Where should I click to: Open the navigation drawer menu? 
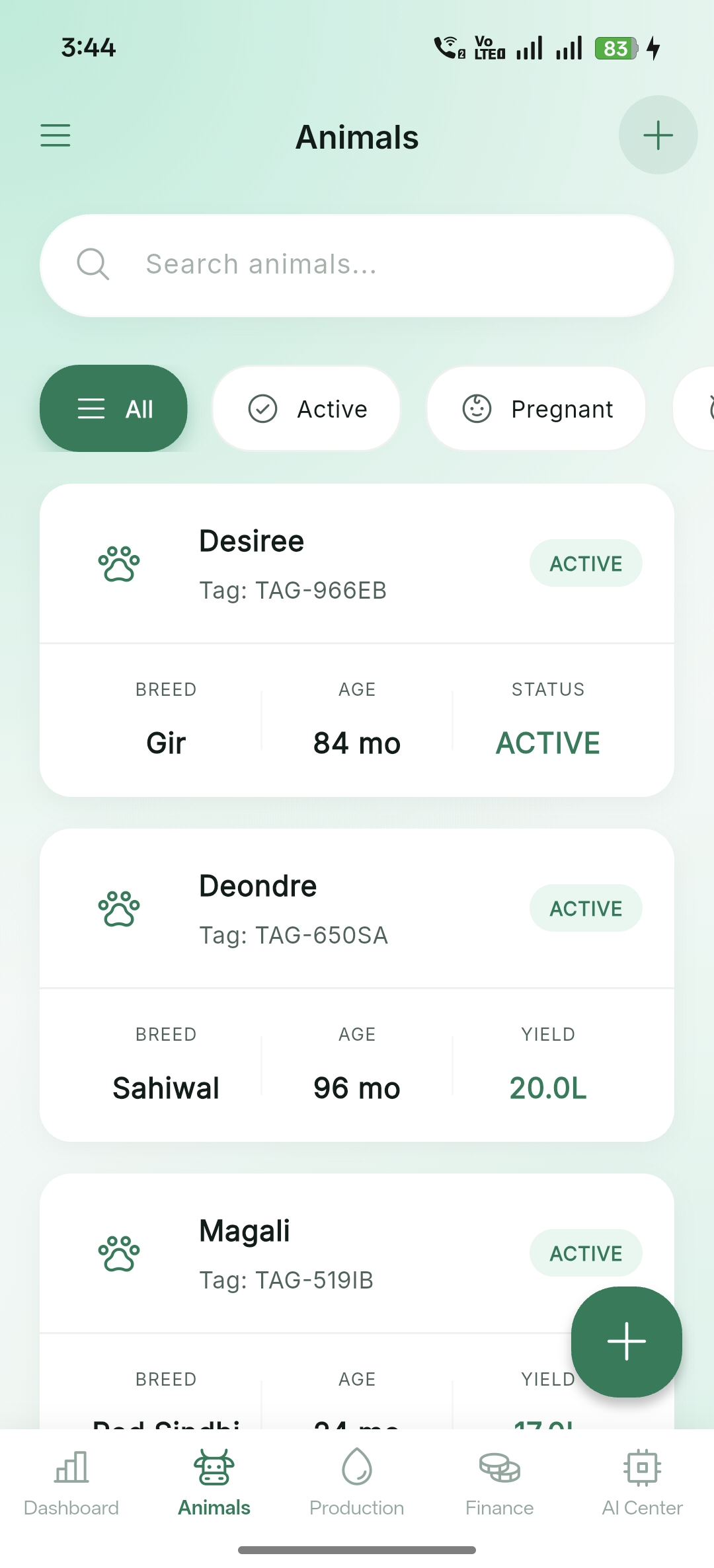[x=55, y=135]
